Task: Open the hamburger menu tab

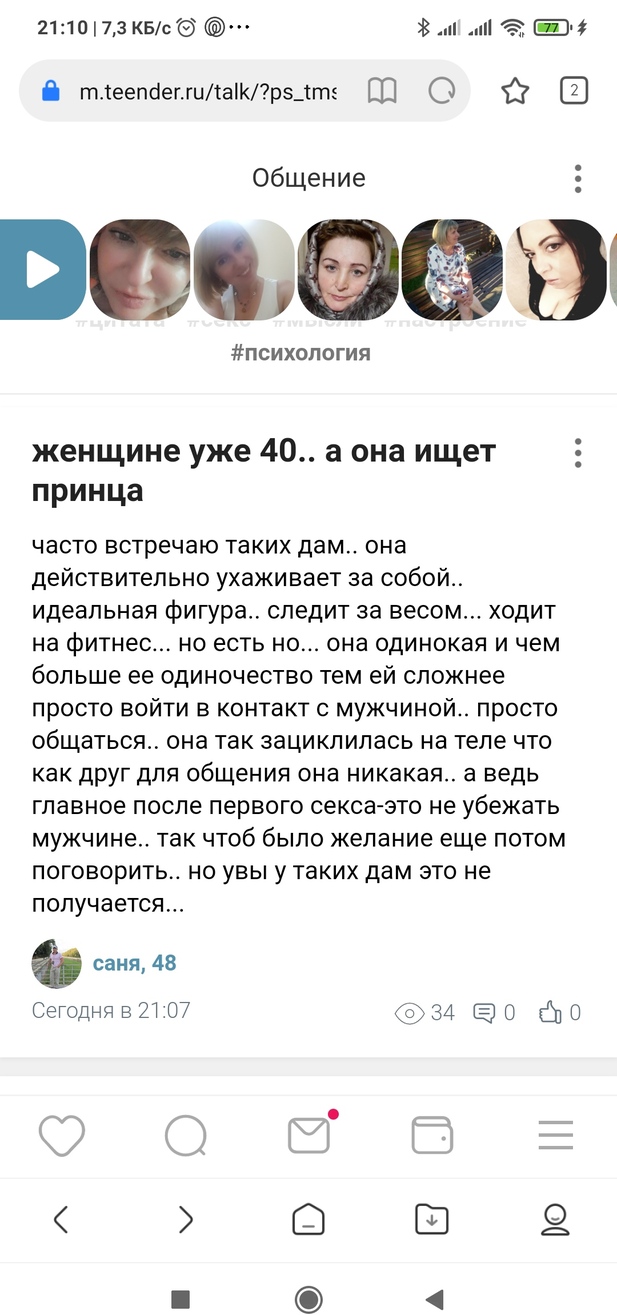Action: click(x=555, y=1135)
